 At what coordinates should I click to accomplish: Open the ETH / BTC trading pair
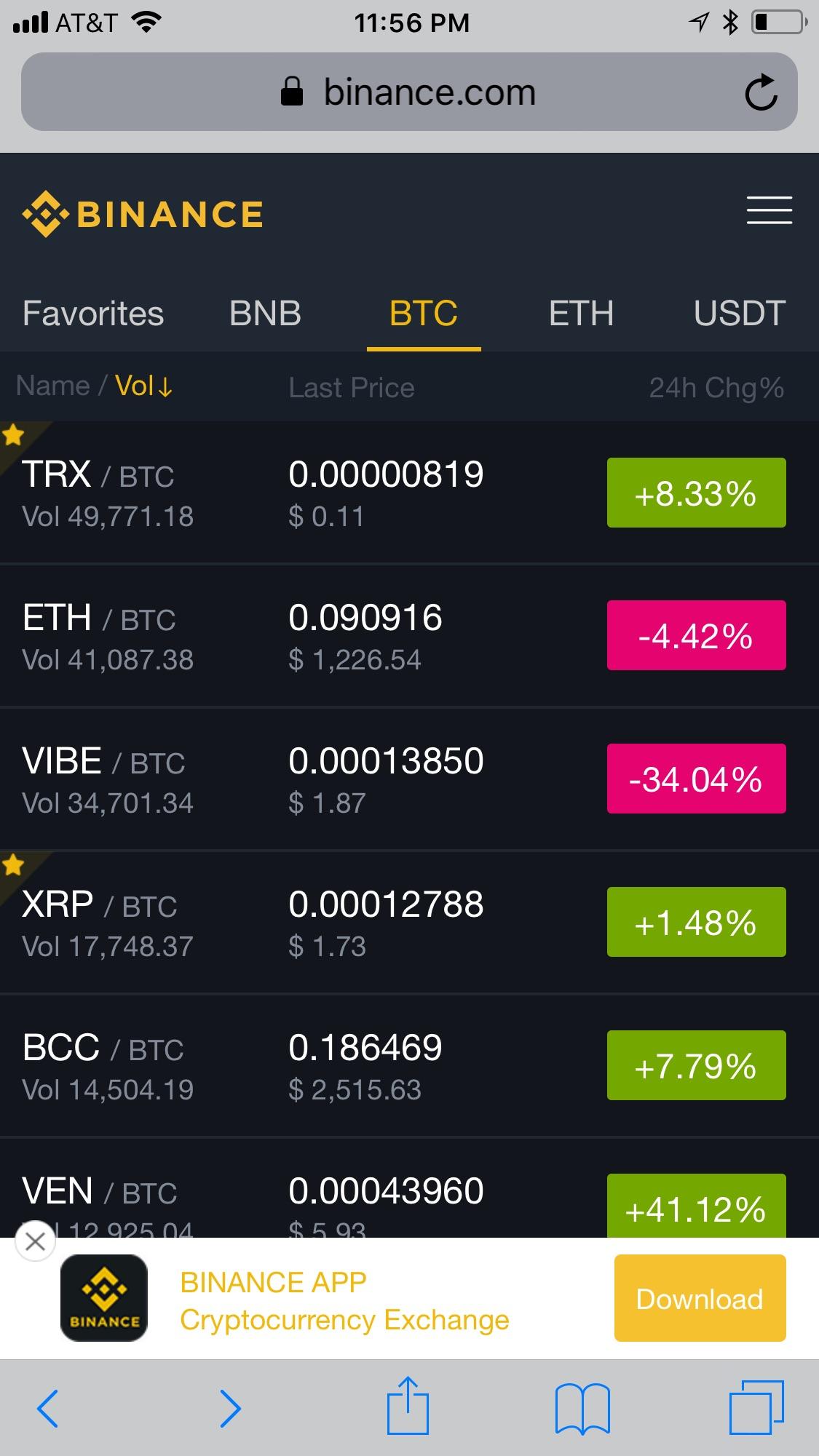tap(291, 636)
